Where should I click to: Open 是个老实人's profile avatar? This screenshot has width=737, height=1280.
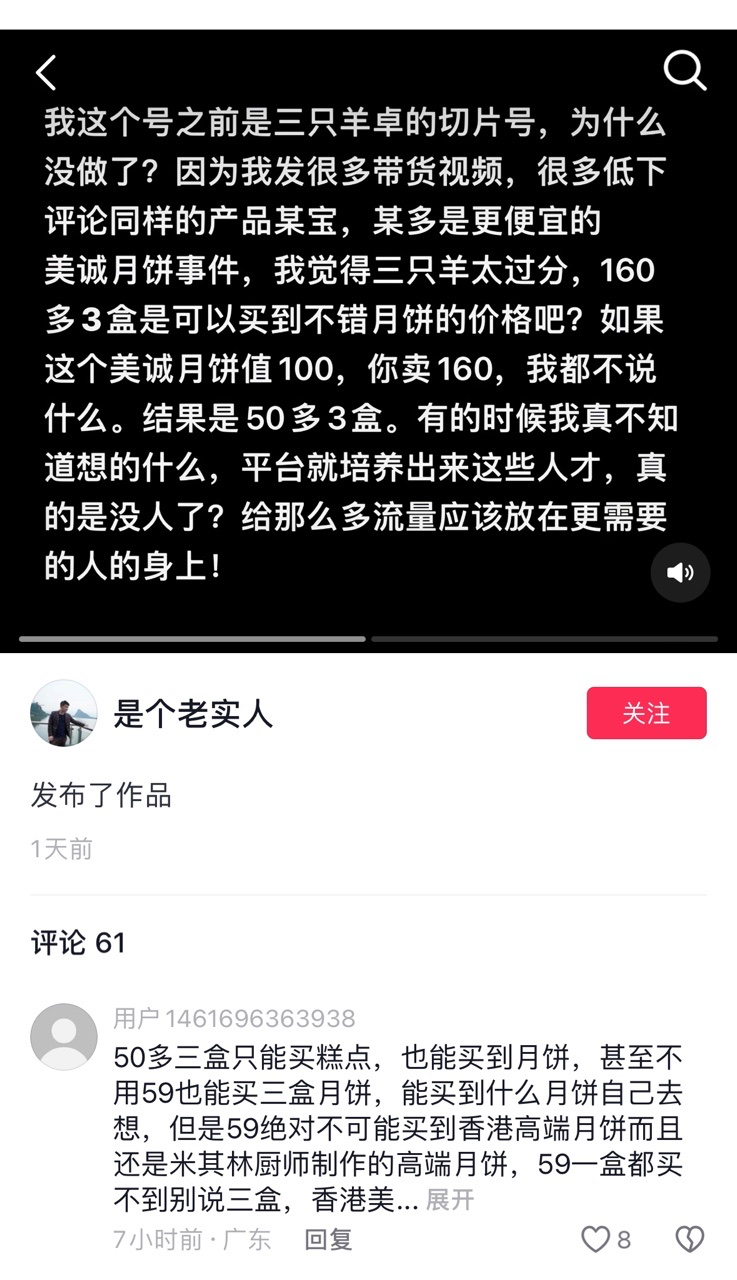coord(64,713)
